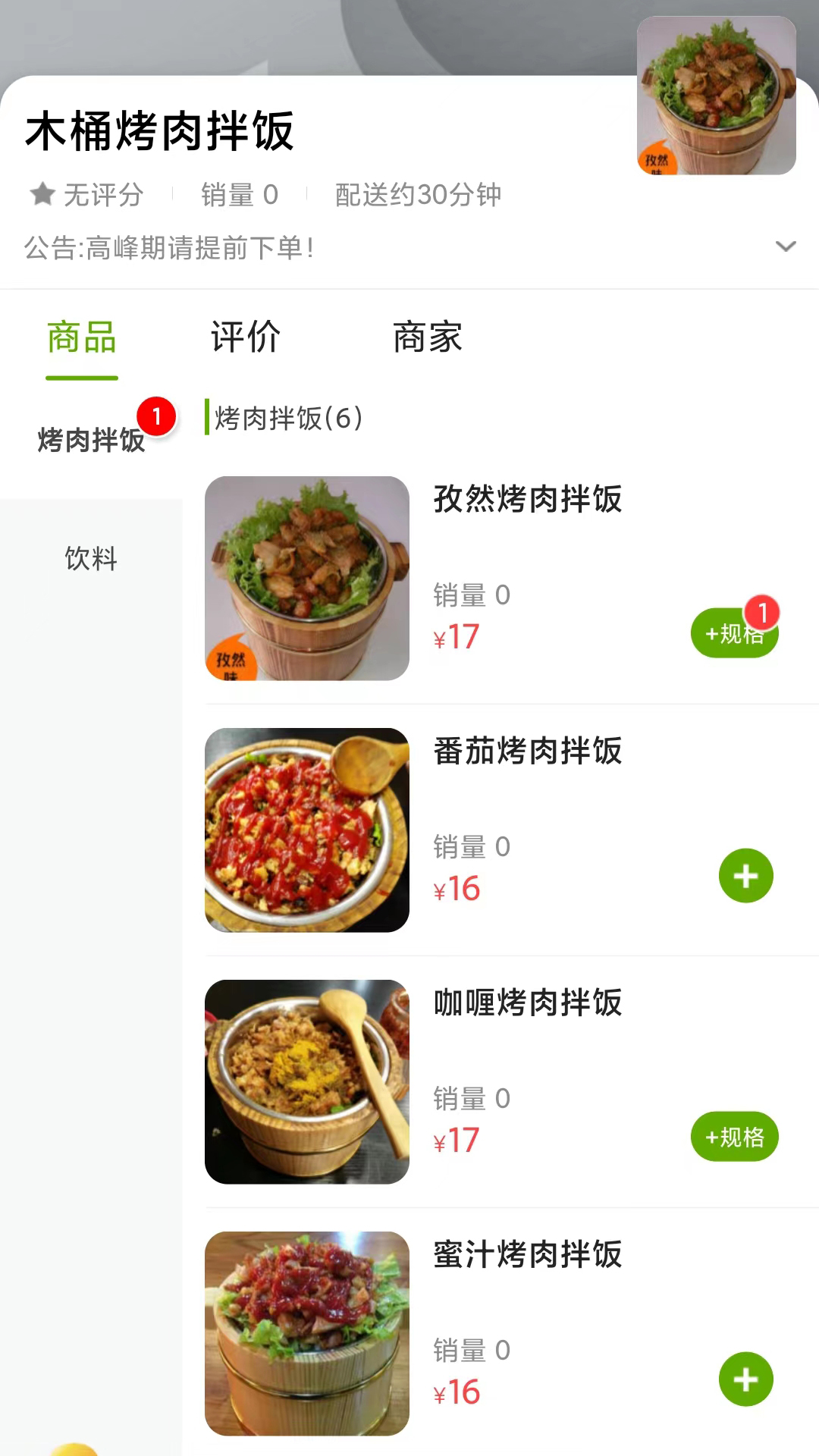Viewport: 819px width, 1456px height.
Task: Click the badge on 孜然烤肉拌饭 spec button
Action: (763, 612)
